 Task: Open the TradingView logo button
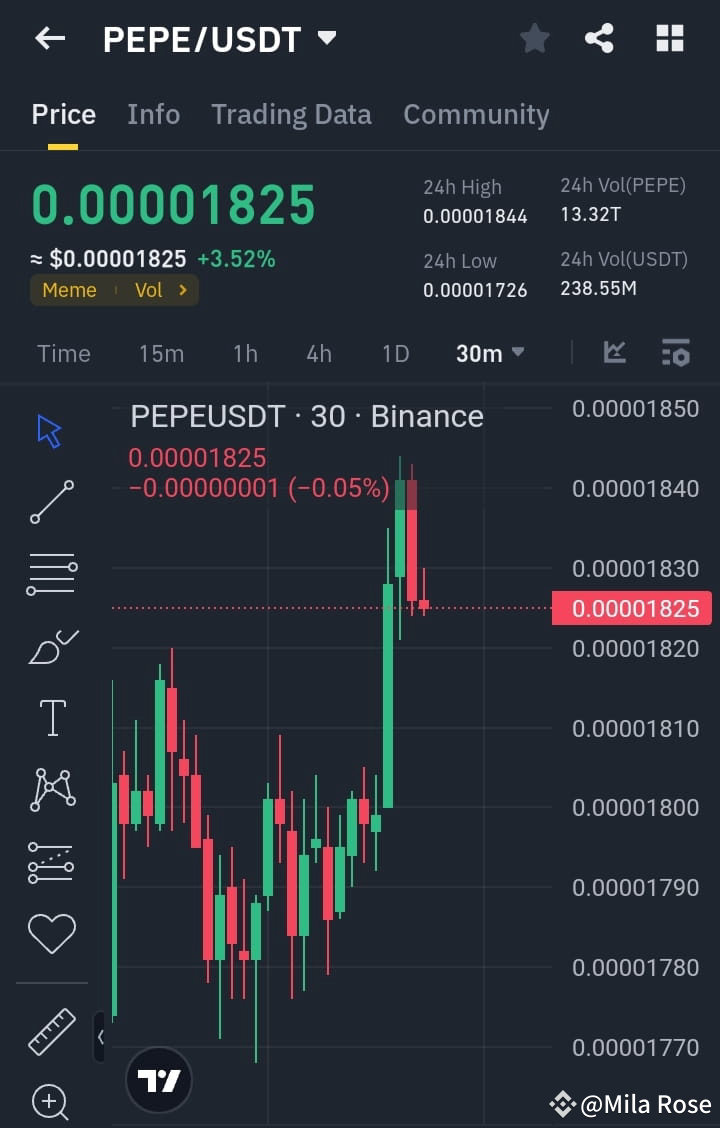158,1080
